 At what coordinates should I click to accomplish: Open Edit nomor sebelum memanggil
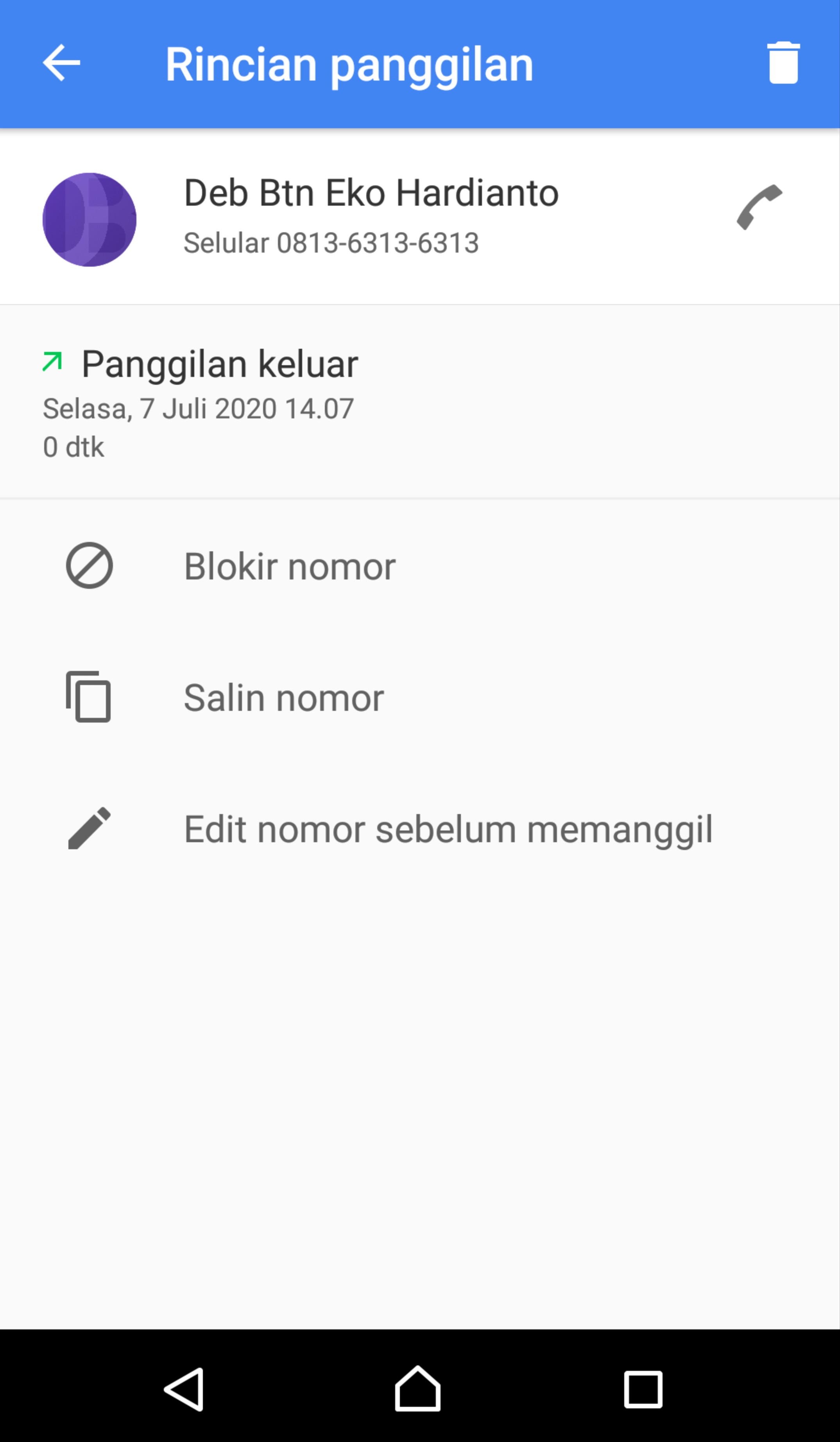coord(448,829)
